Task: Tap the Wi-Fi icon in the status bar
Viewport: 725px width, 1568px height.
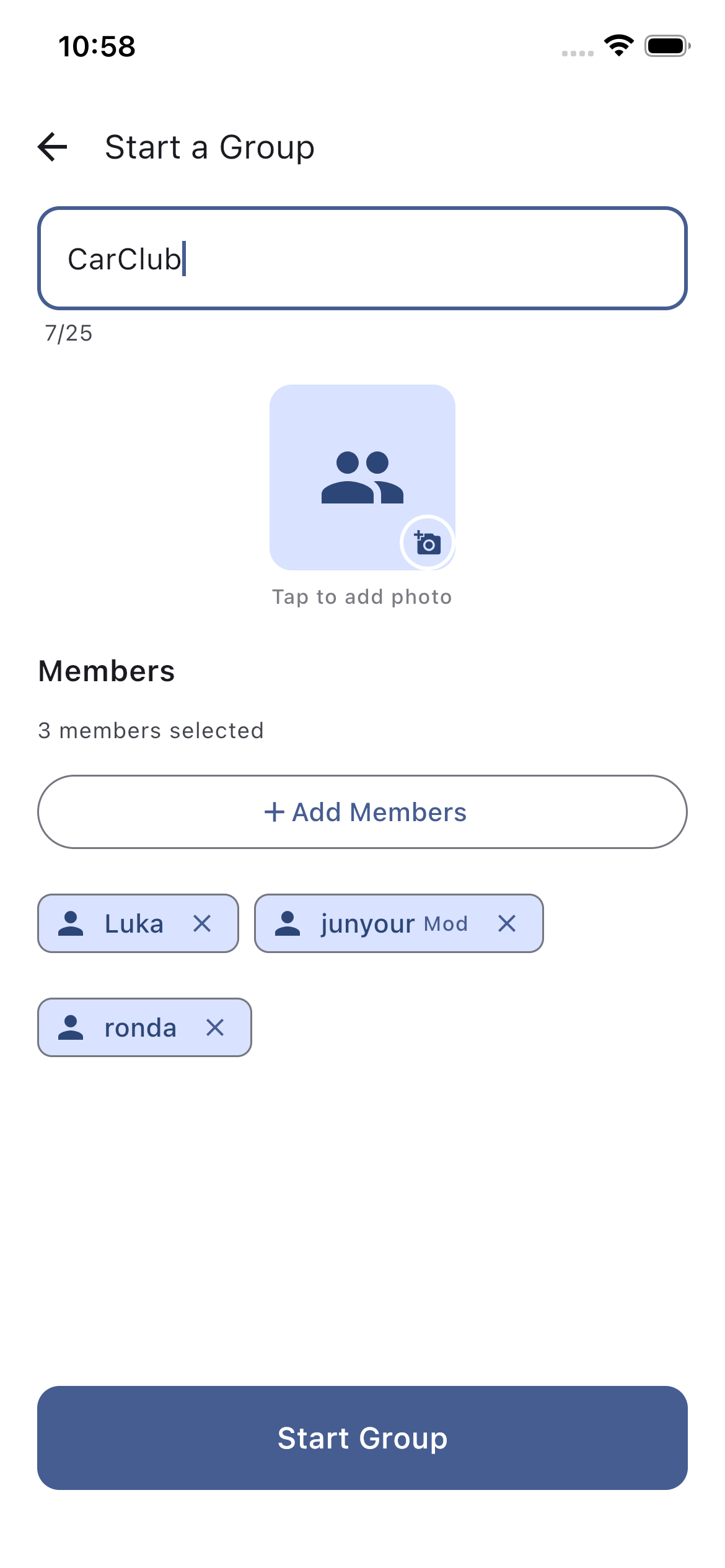Action: tap(617, 45)
